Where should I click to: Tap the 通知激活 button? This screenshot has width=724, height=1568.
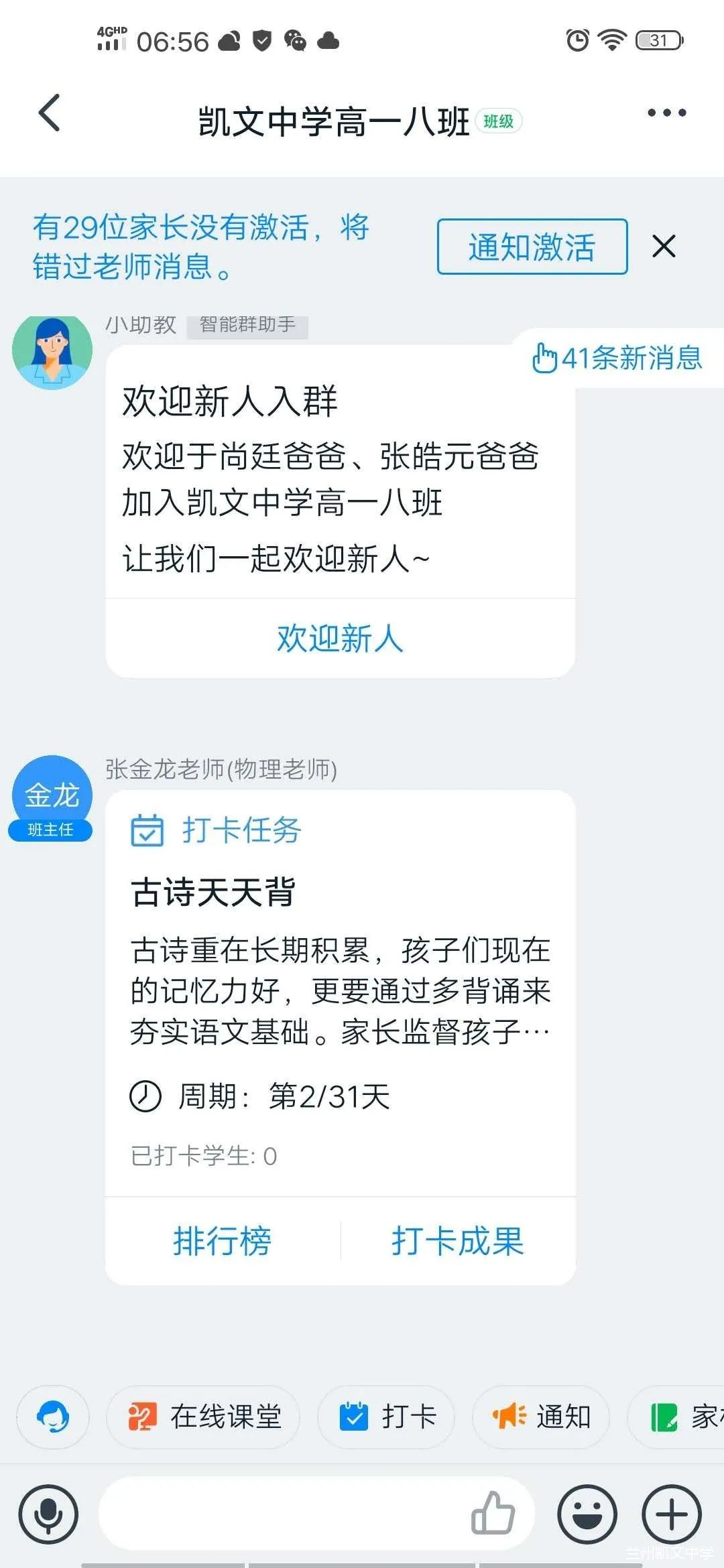pos(532,247)
